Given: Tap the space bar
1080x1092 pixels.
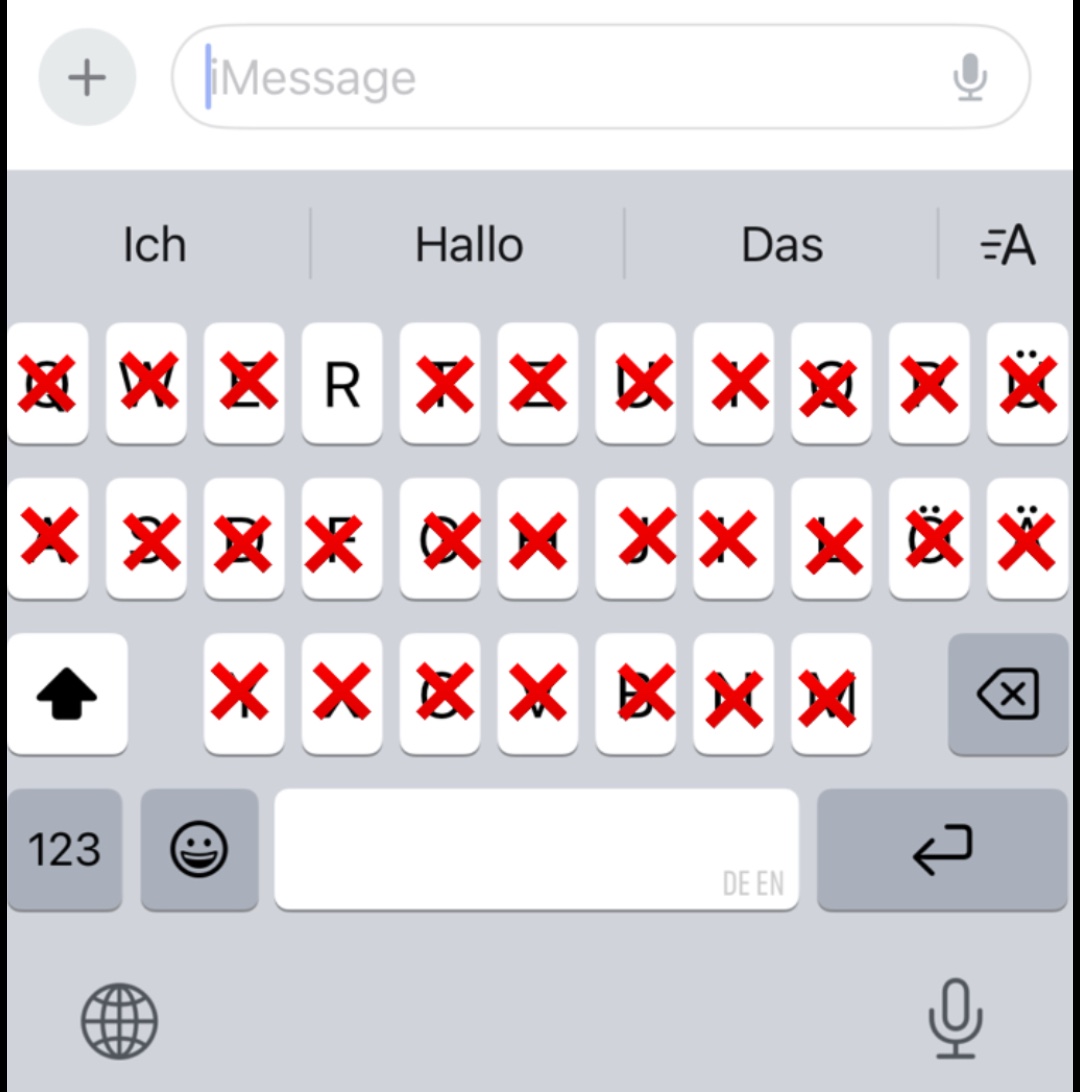Looking at the screenshot, I should coord(536,849).
